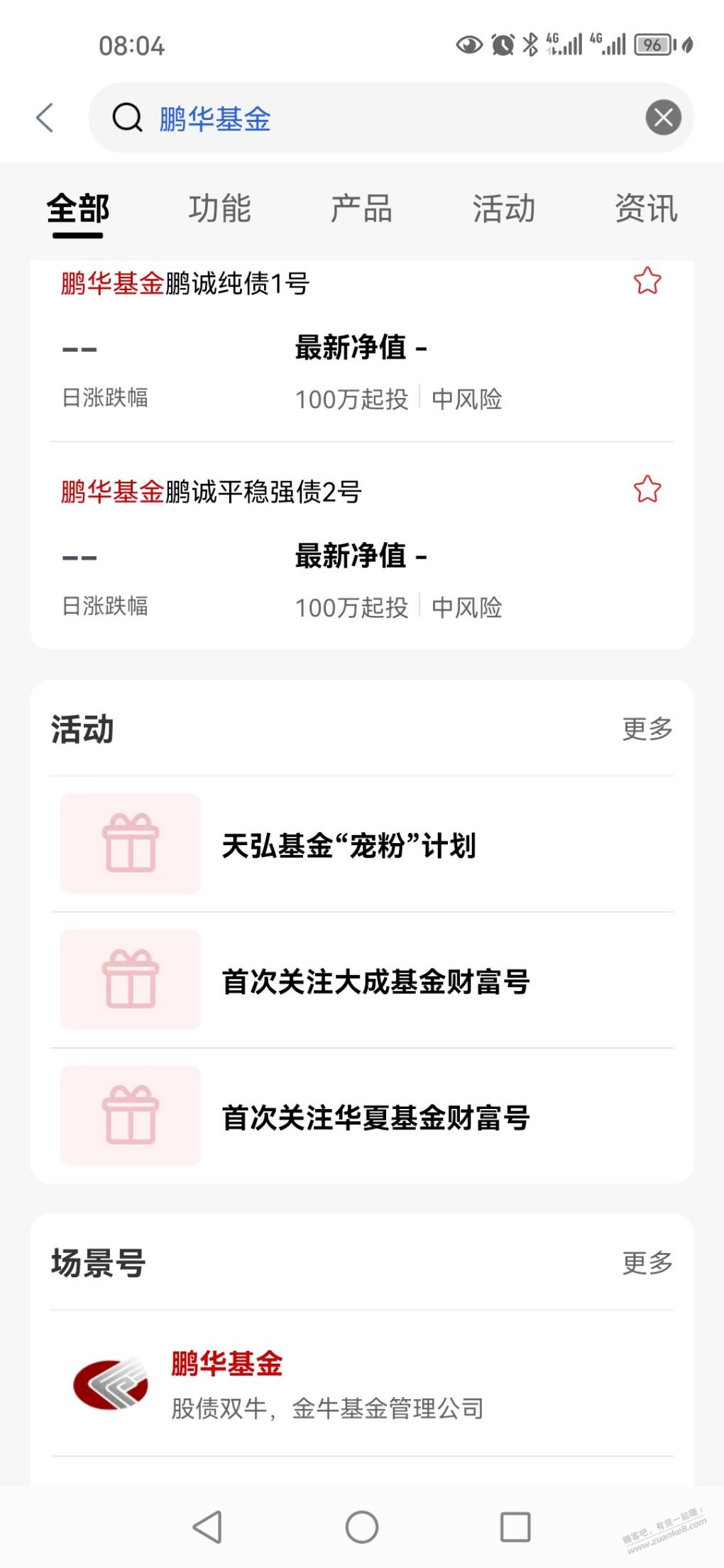Switch to the 活动 tab
The width and height of the screenshot is (724, 1568).
click(x=504, y=209)
